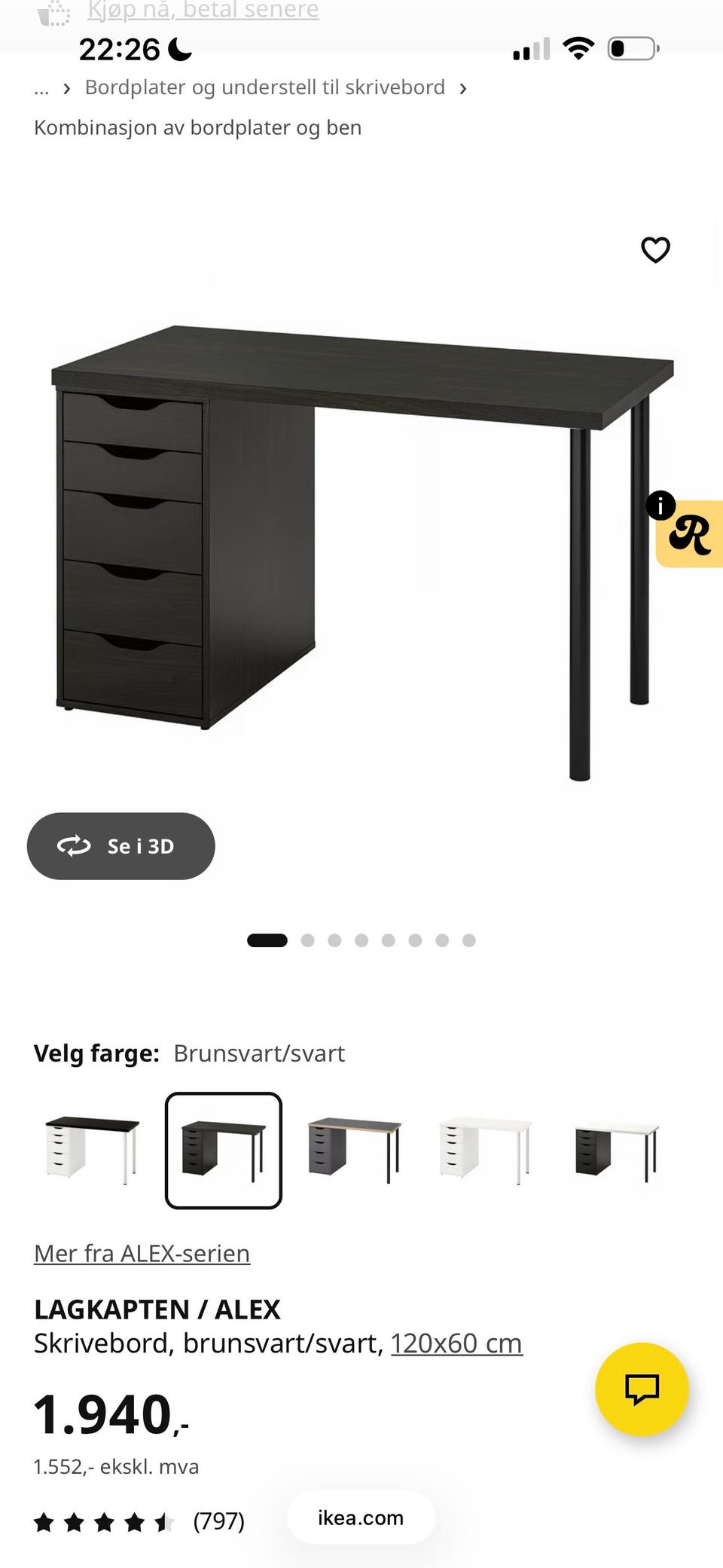Tap the breadcrumb ellipsis to expand path
Viewport: 723px width, 1568px height.
(x=41, y=88)
